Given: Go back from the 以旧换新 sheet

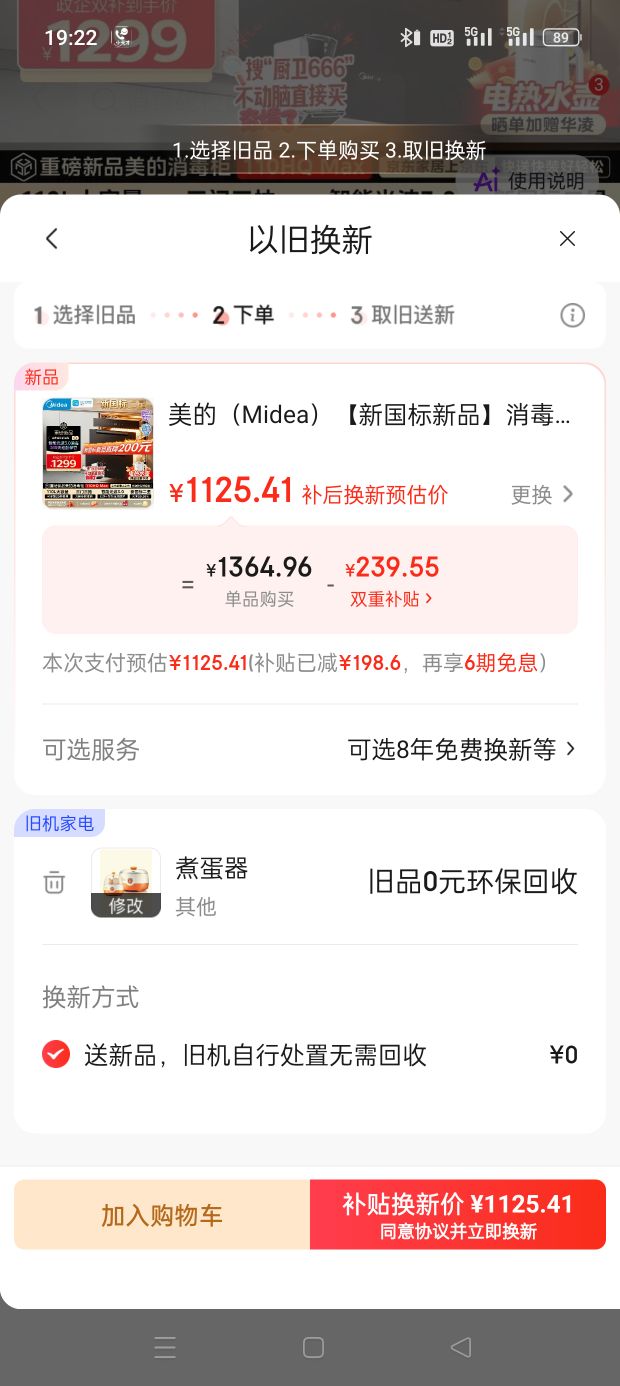Looking at the screenshot, I should tap(52, 239).
